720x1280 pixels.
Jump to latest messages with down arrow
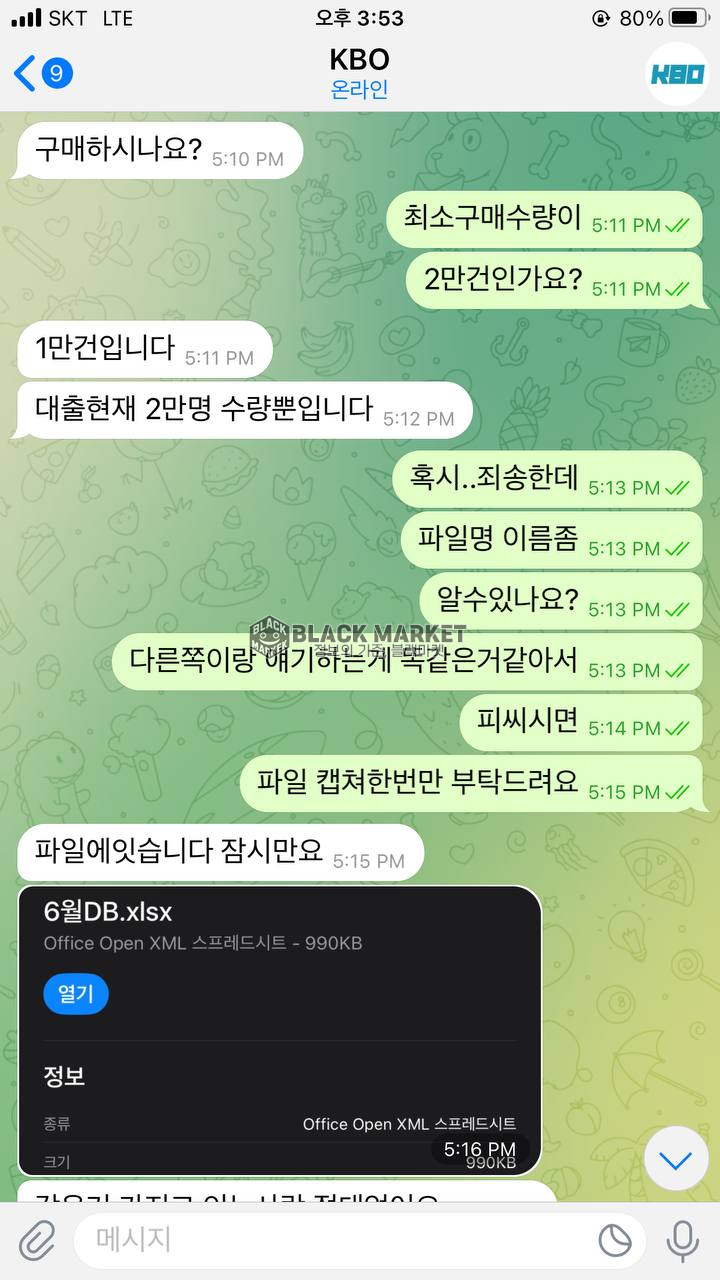tap(676, 1160)
